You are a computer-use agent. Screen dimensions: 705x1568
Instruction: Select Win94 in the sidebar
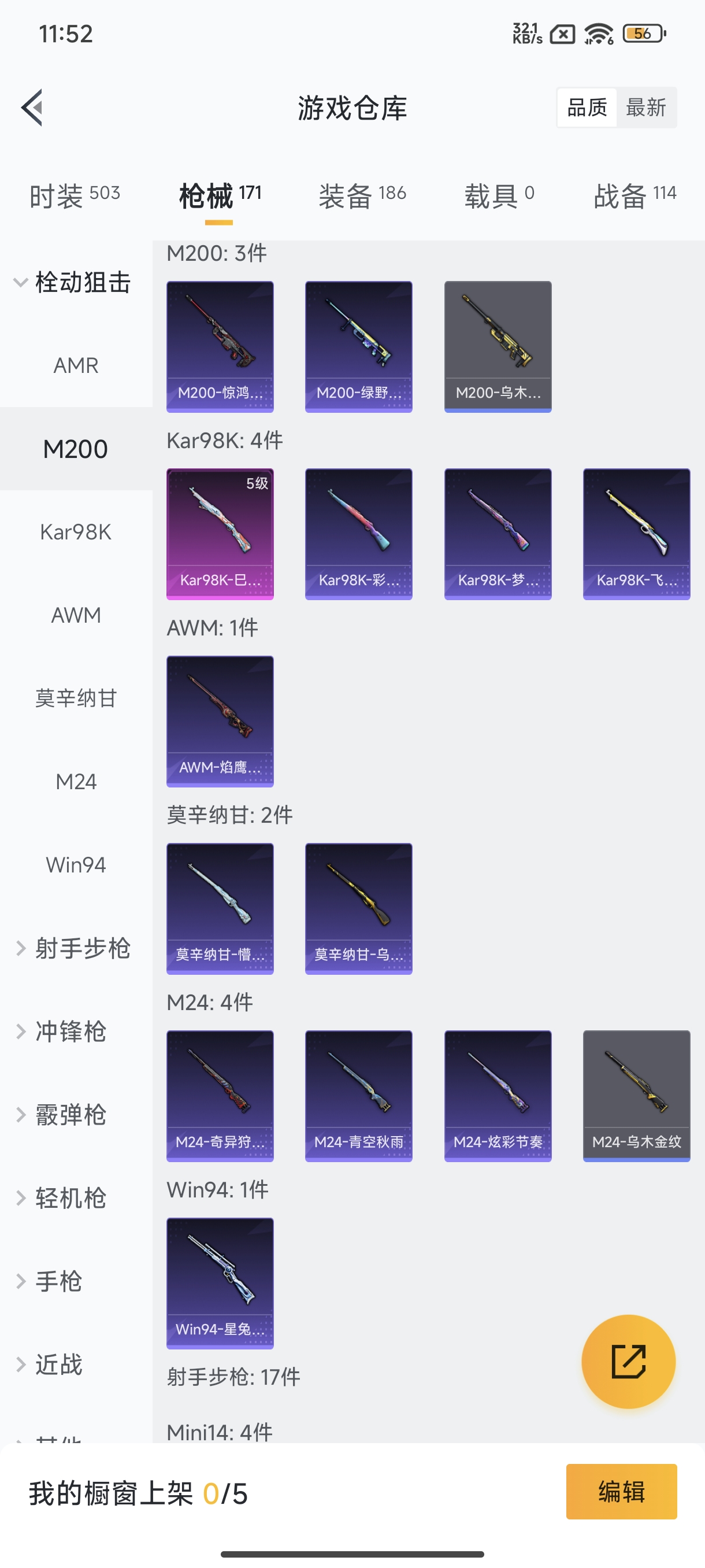(x=76, y=864)
